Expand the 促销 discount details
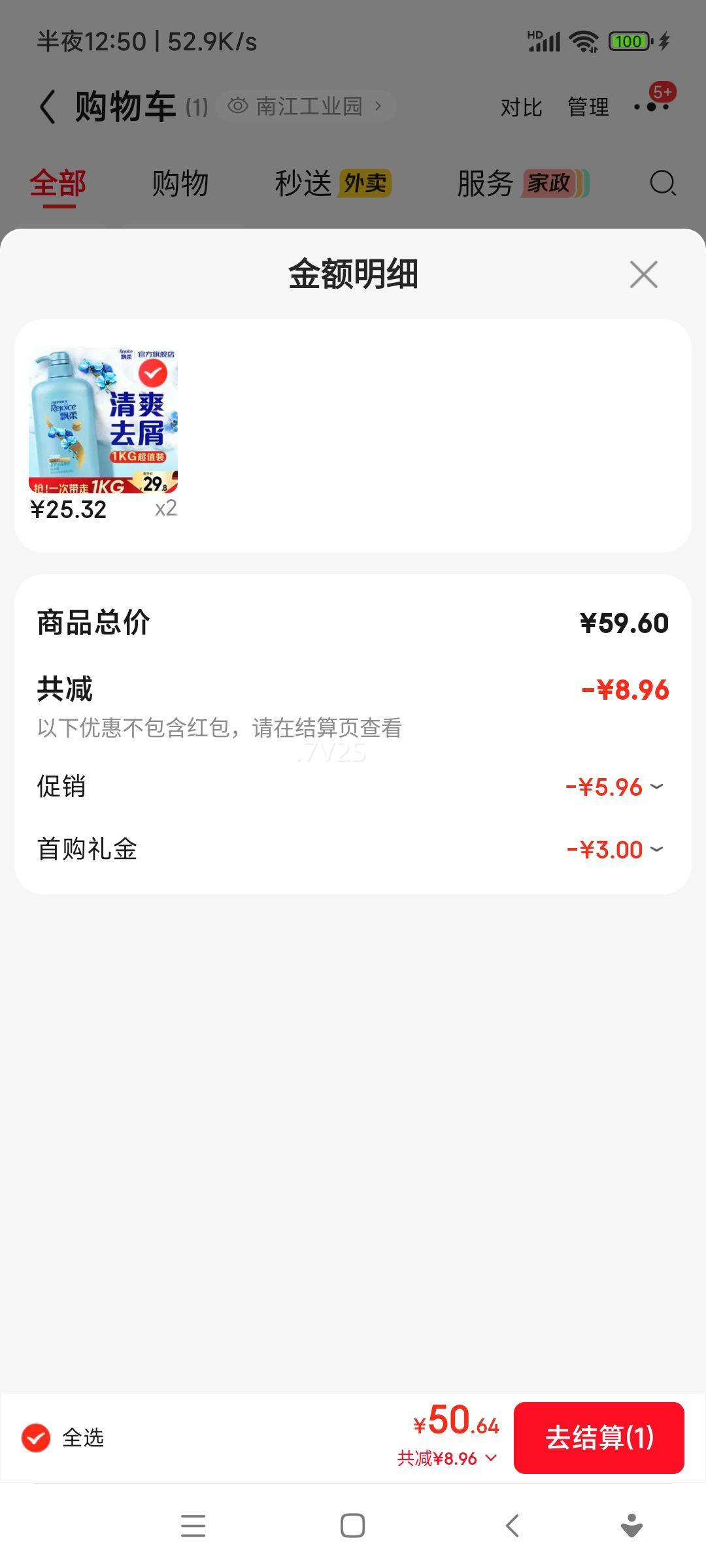706x1568 pixels. [658, 787]
